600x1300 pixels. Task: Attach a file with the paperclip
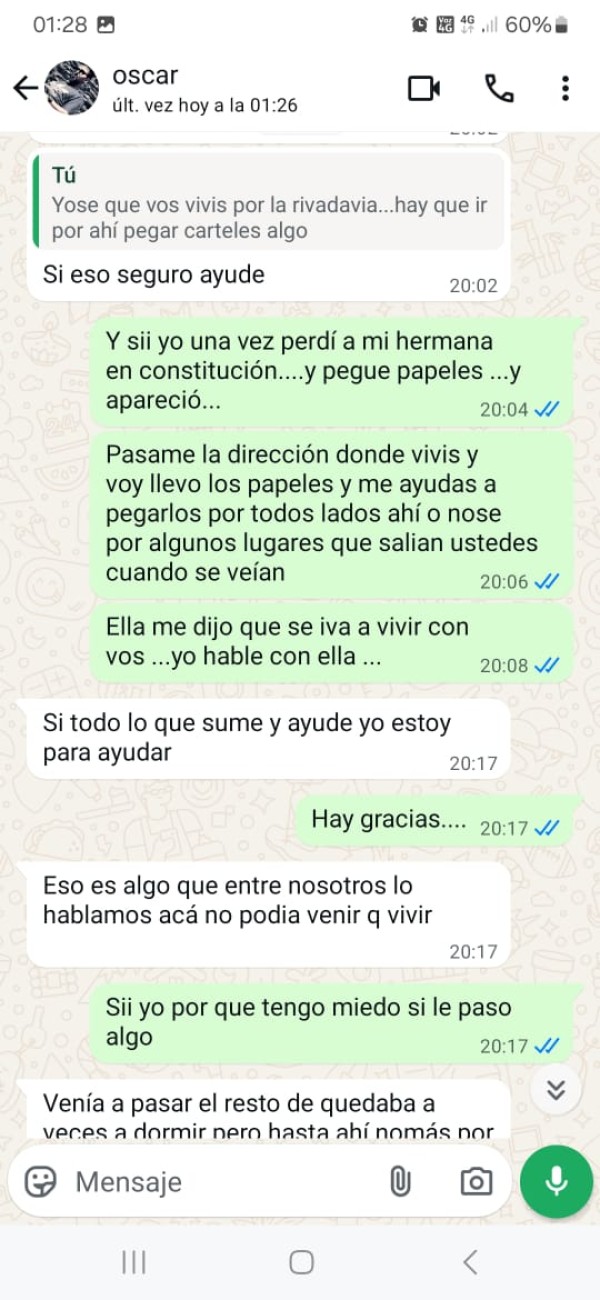coord(400,1181)
